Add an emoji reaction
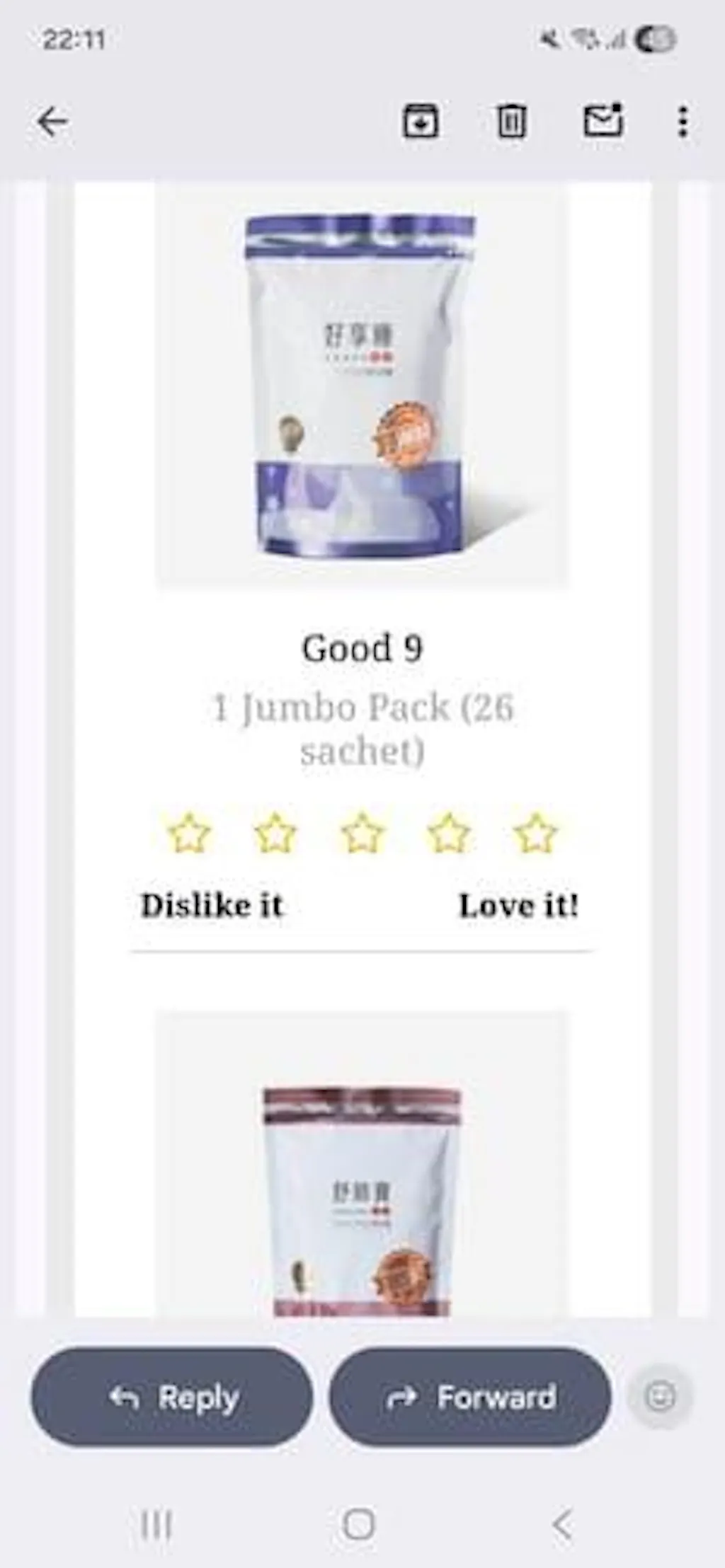Viewport: 725px width, 1568px height. pyautogui.click(x=660, y=1397)
